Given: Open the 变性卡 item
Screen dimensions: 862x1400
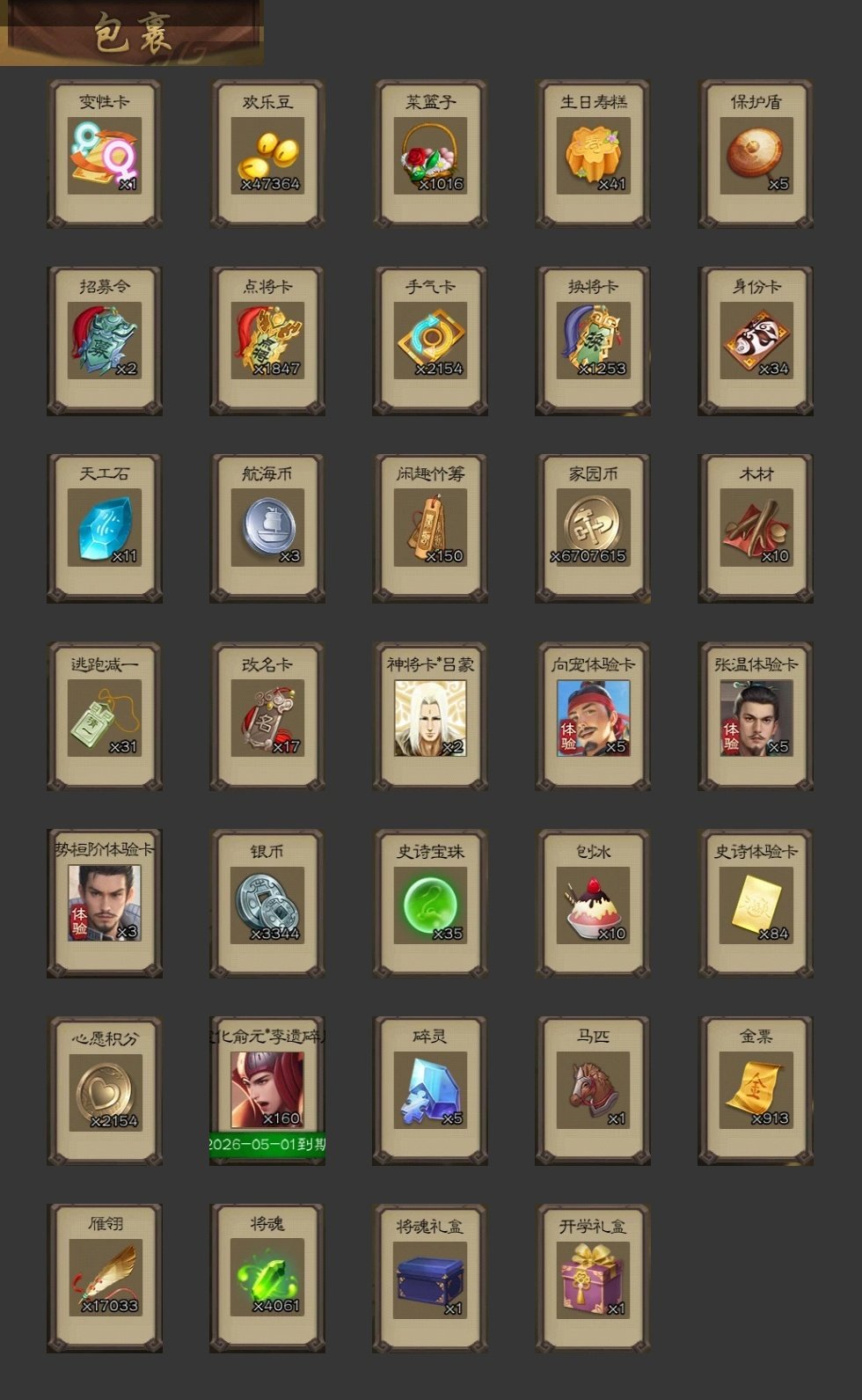Looking at the screenshot, I should [105, 155].
